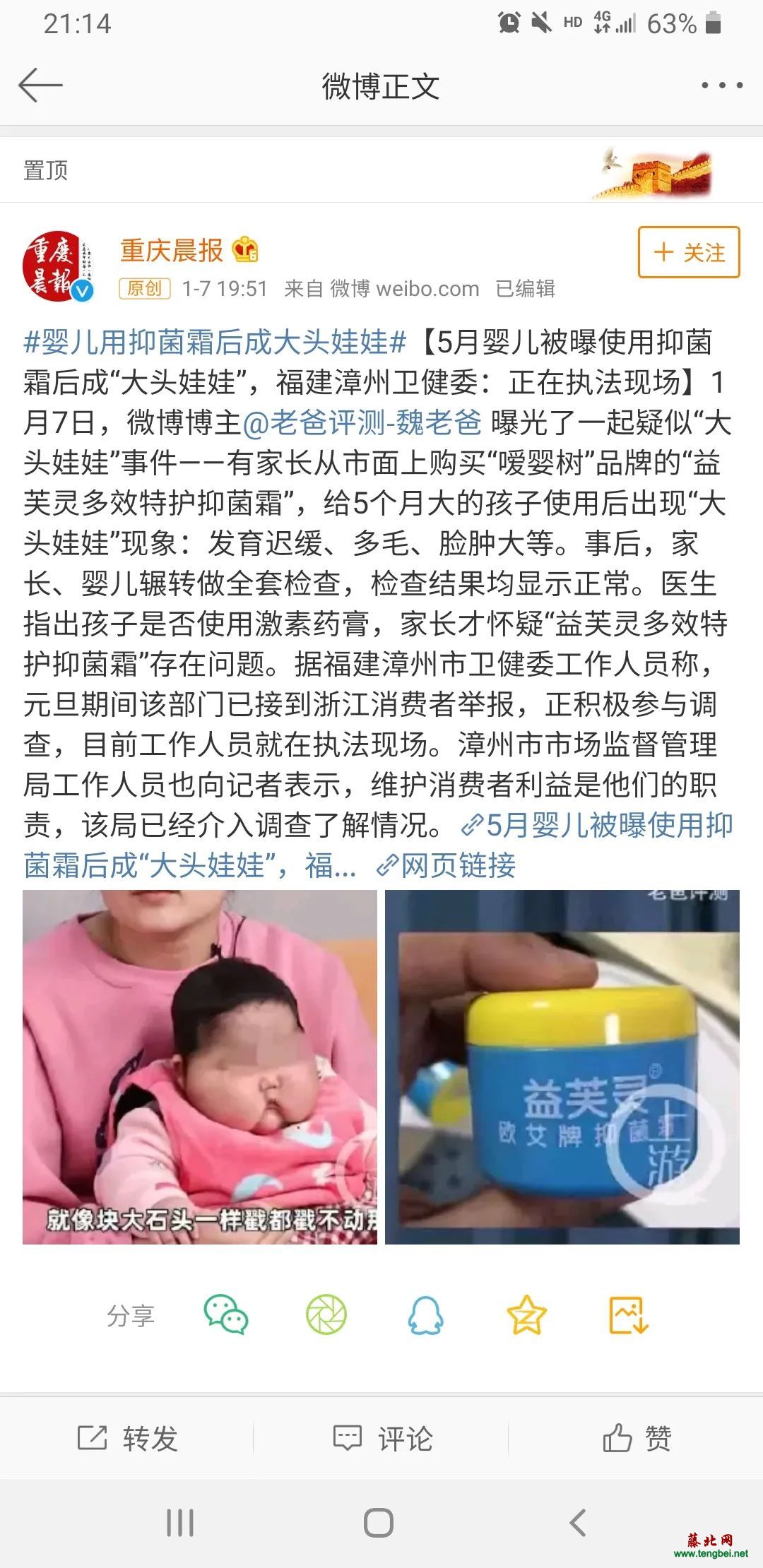This screenshot has width=763, height=1568.
Task: Open the #婴儿用抑菌霜后成大头娃娃# hashtag
Action: pyautogui.click(x=215, y=342)
